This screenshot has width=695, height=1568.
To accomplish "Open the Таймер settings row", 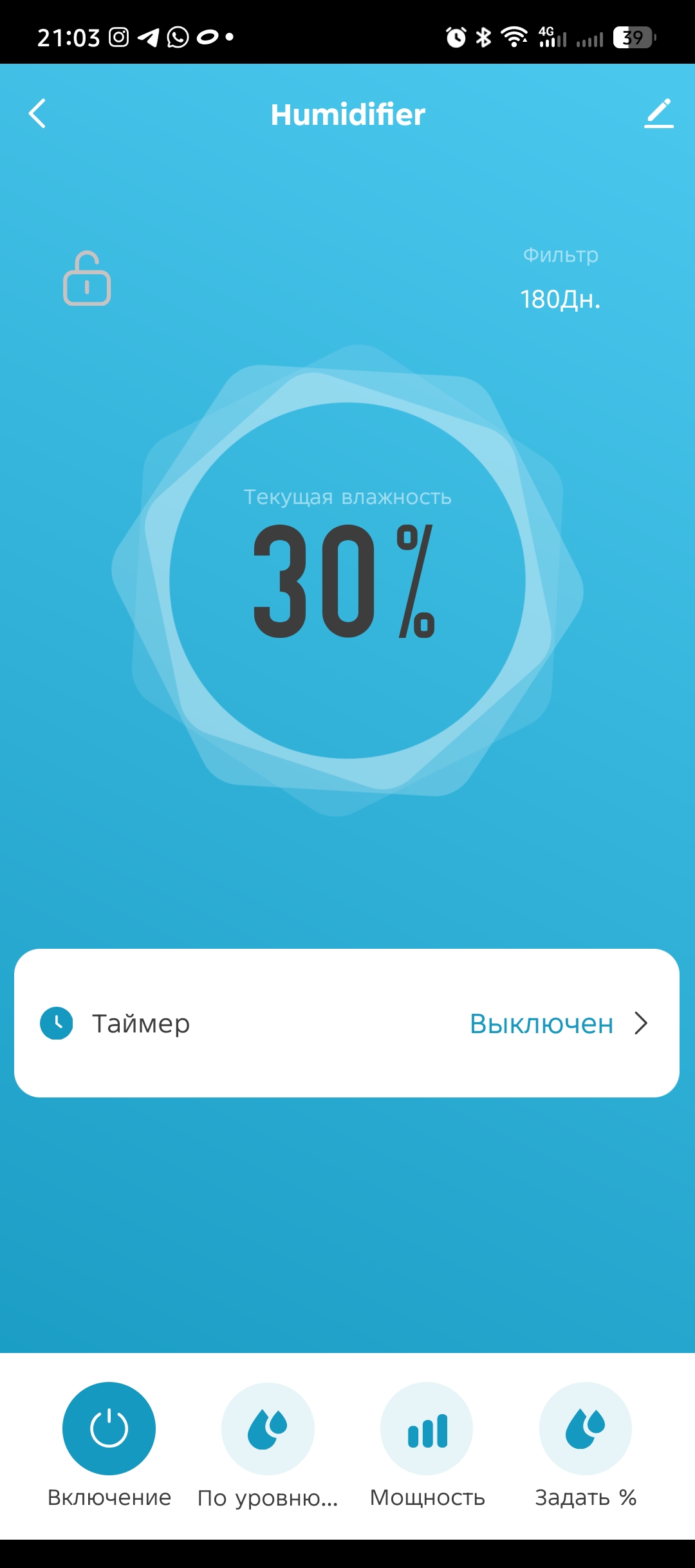I will [347, 1023].
